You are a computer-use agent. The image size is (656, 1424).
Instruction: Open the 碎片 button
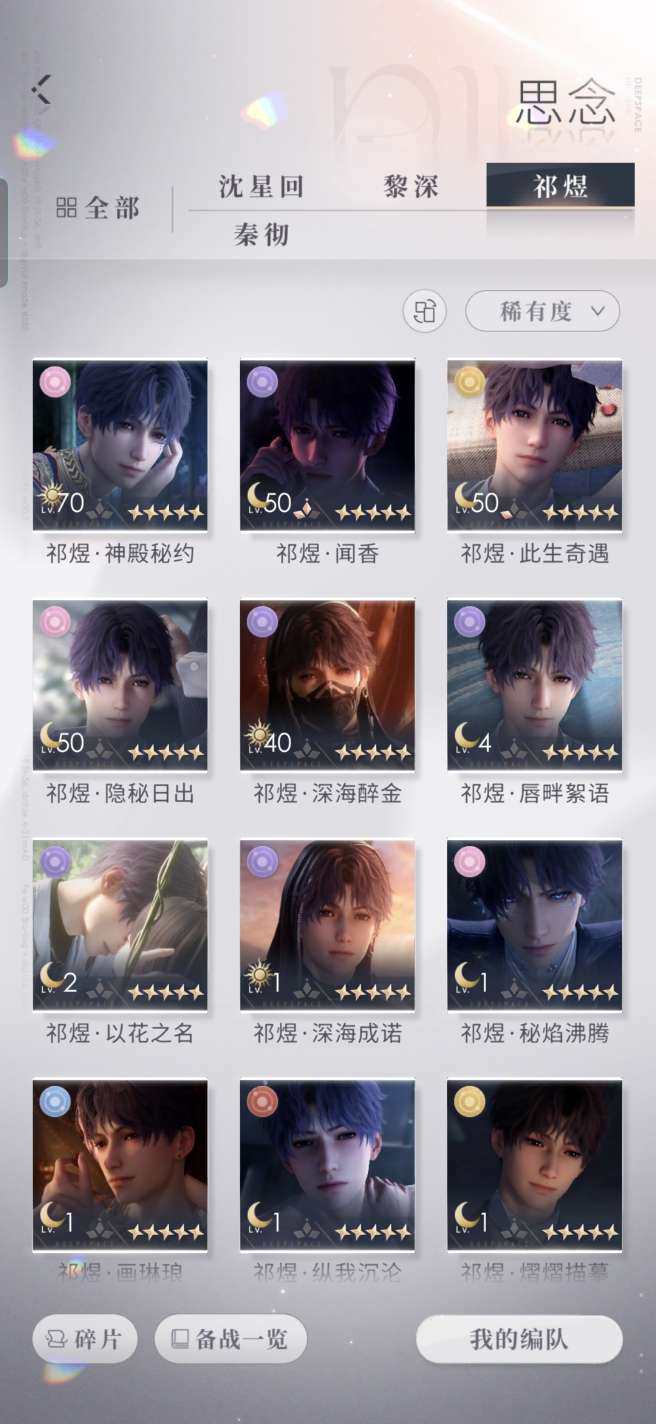pos(85,1339)
